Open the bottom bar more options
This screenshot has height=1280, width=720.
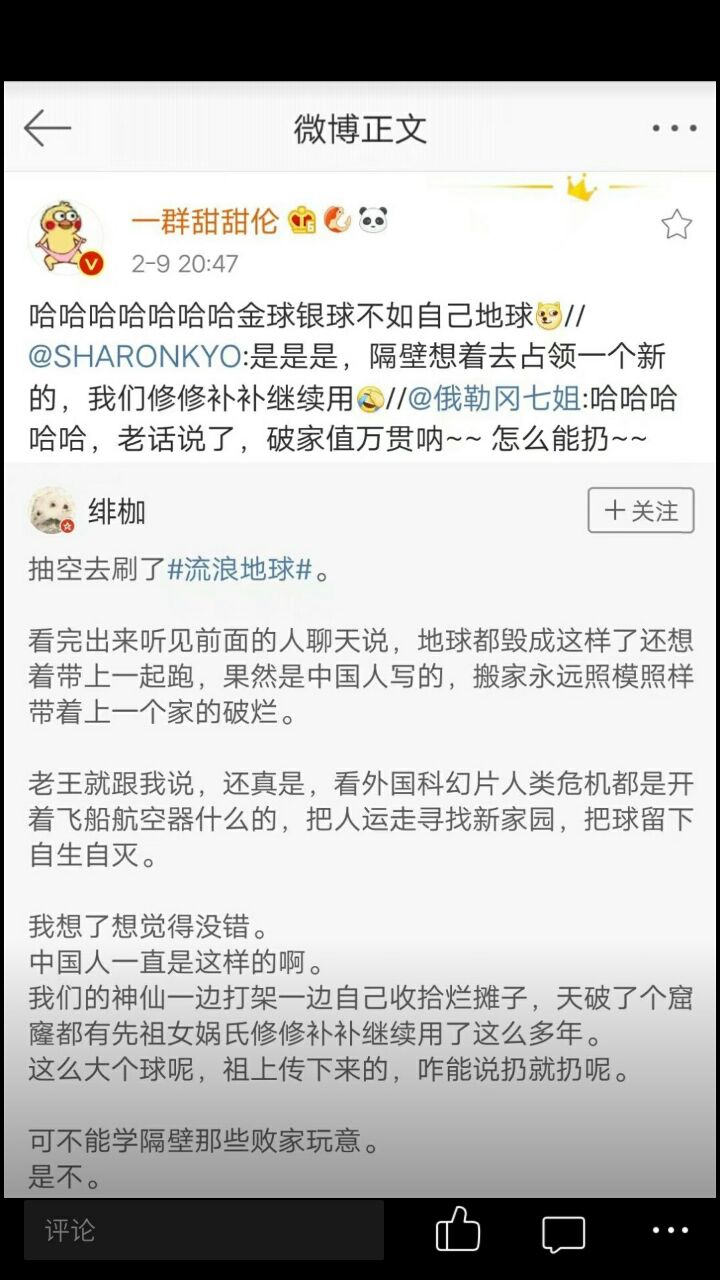click(x=670, y=1230)
